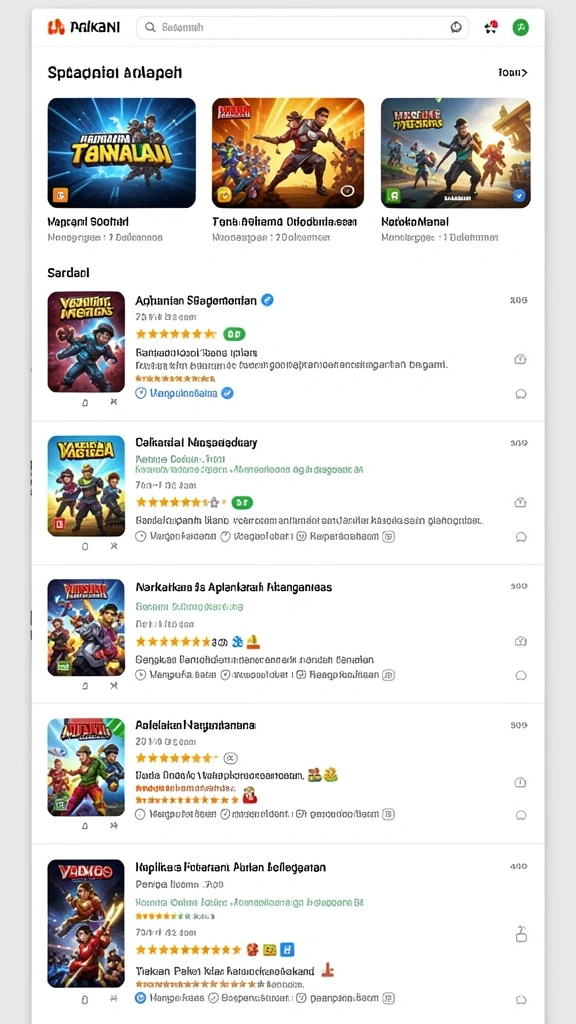Open the notifications icon beside the avatar
The width and height of the screenshot is (576, 1024).
pos(491,27)
